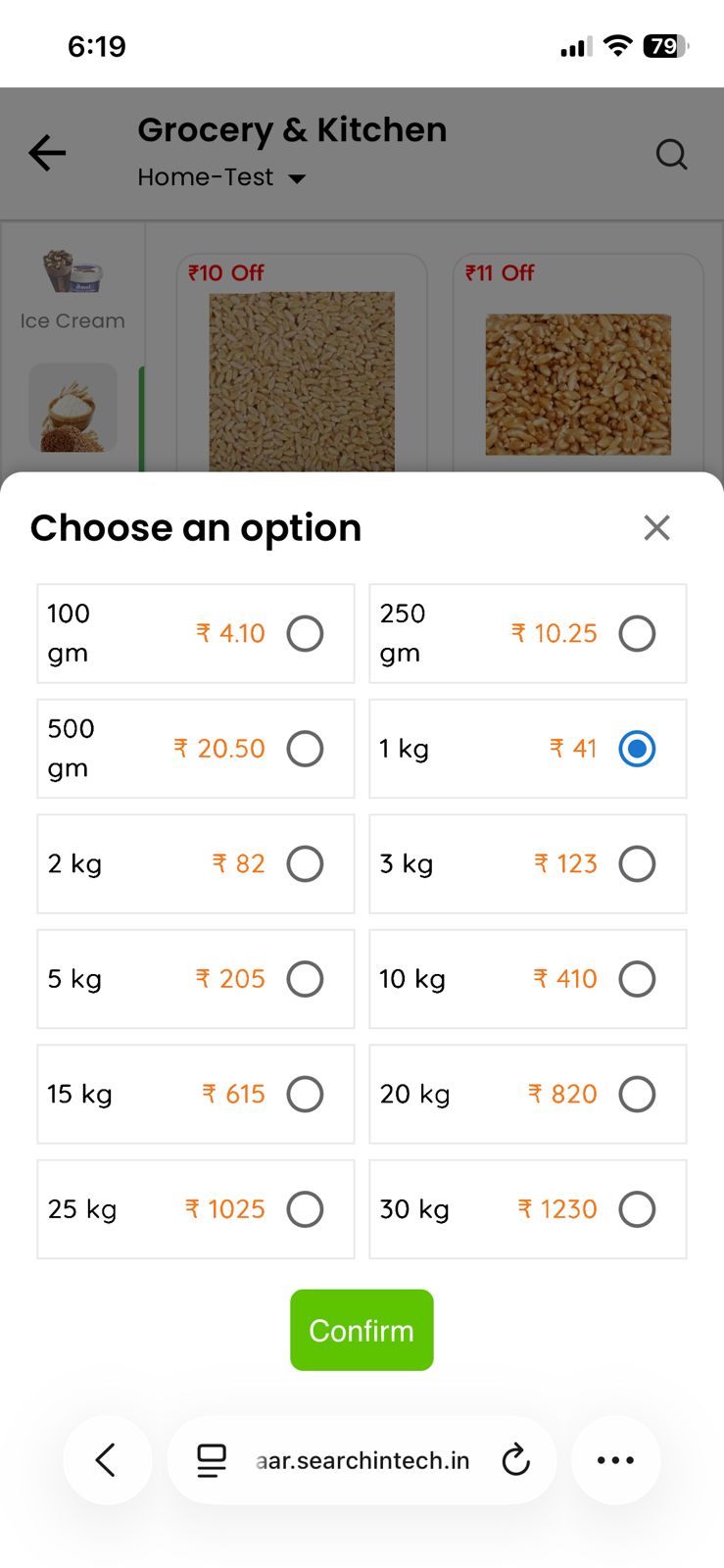Select the rice category thumbnail in sidebar
The height and width of the screenshot is (1568, 724).
pyautogui.click(x=72, y=407)
